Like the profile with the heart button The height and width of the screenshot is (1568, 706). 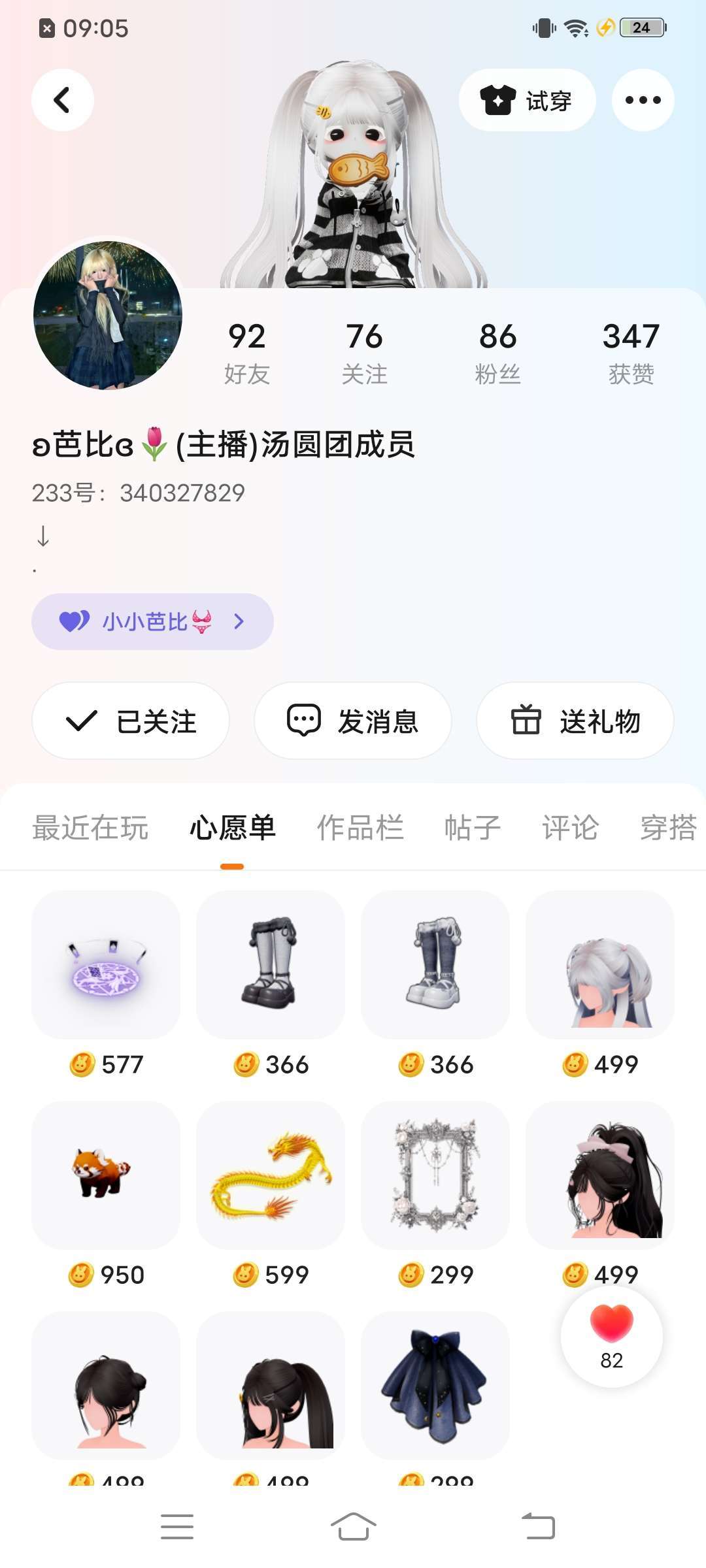(611, 1337)
